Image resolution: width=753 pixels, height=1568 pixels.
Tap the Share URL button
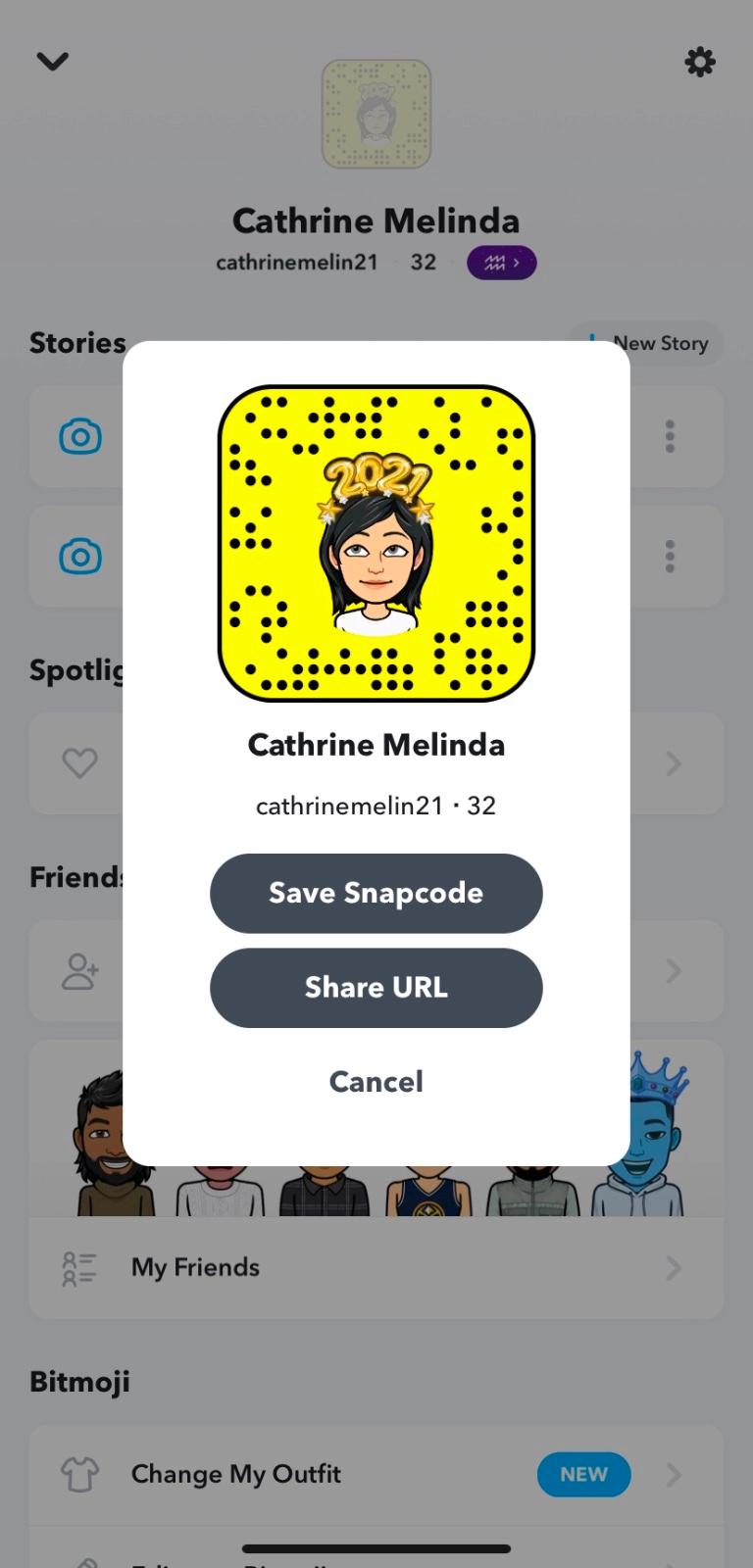coord(376,987)
